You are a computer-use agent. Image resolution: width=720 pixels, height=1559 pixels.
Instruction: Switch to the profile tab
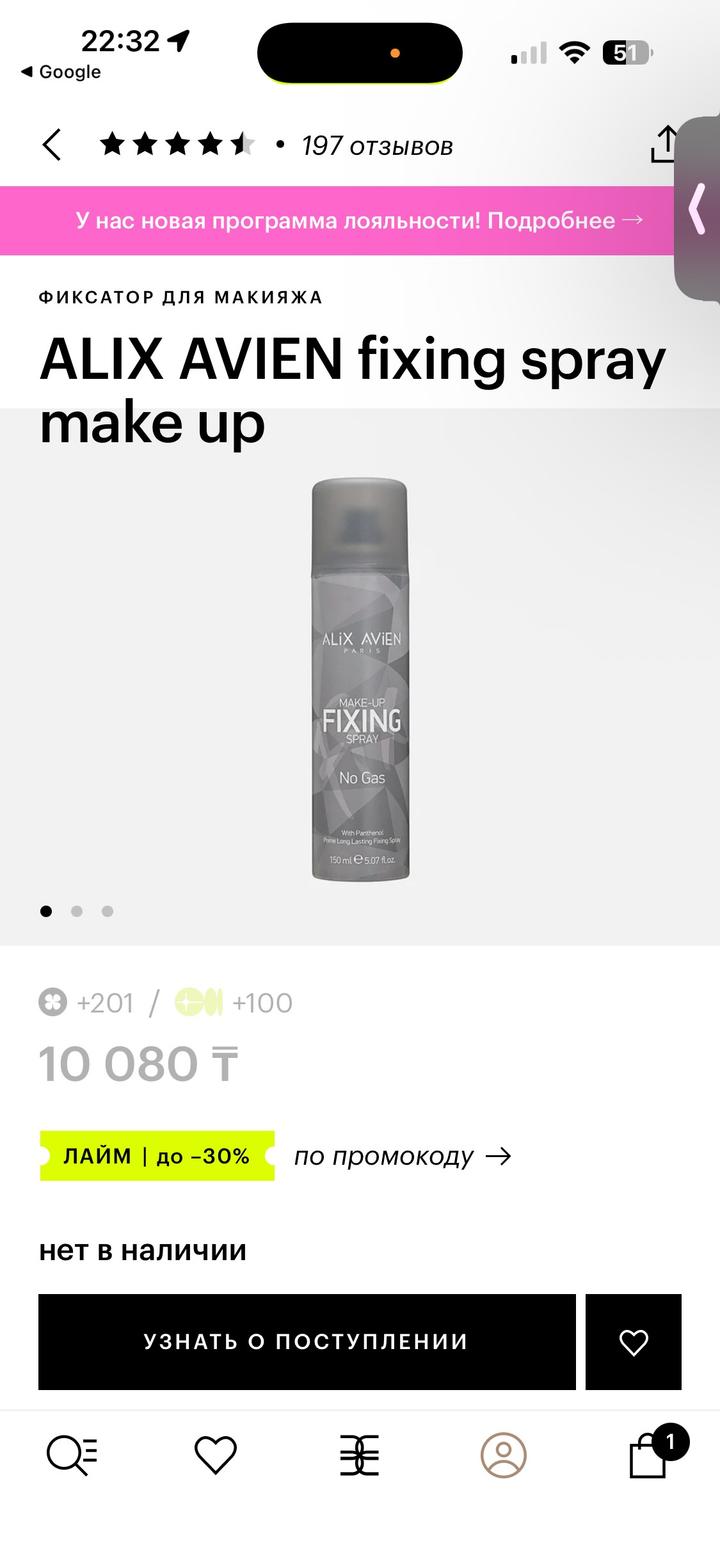point(503,1455)
